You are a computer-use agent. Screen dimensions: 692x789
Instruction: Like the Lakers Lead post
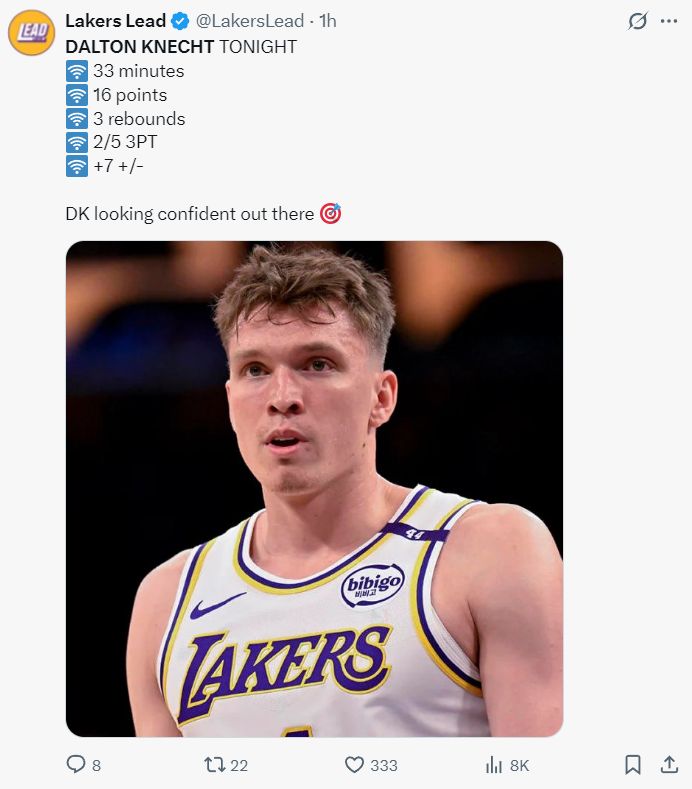click(x=354, y=765)
